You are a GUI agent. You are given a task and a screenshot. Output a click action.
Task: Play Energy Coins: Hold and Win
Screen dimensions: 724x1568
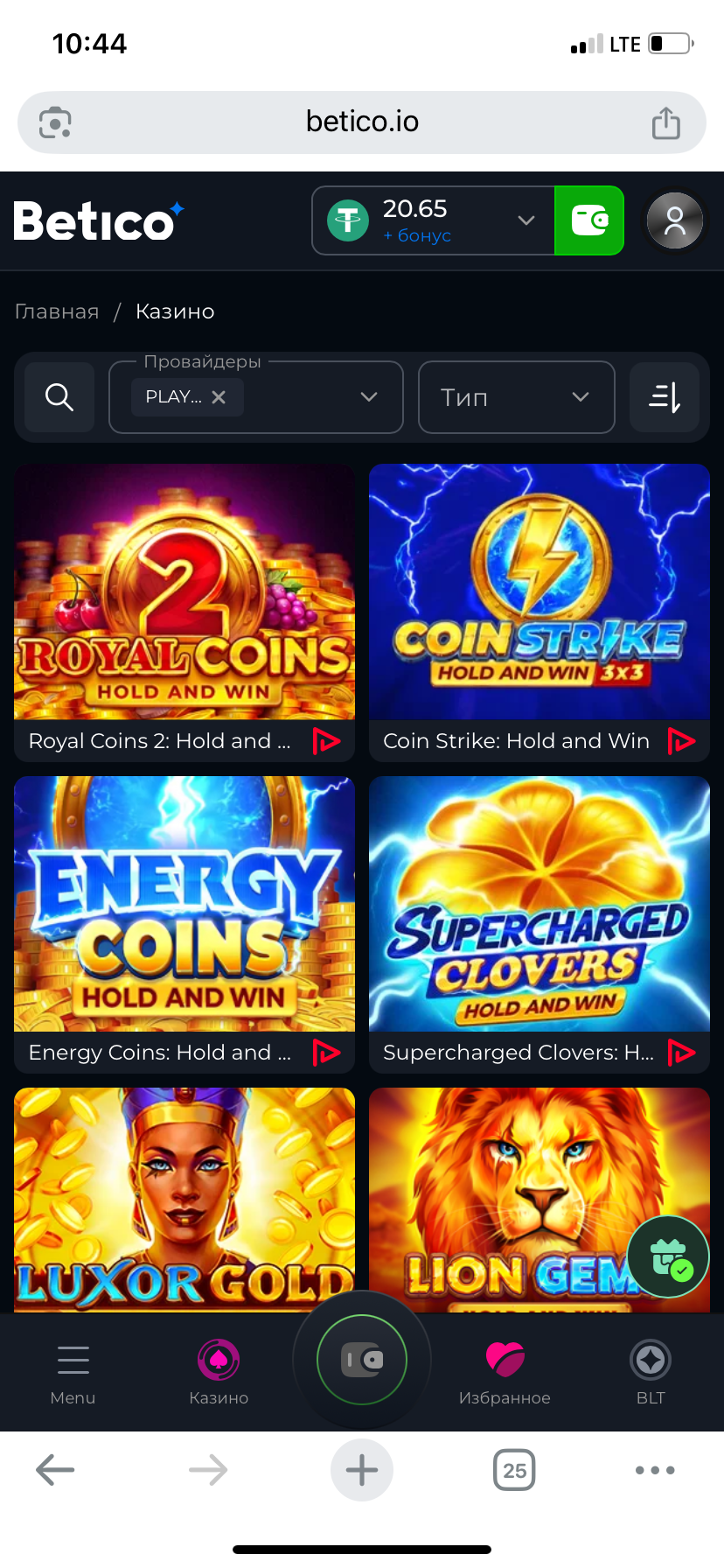[x=184, y=904]
